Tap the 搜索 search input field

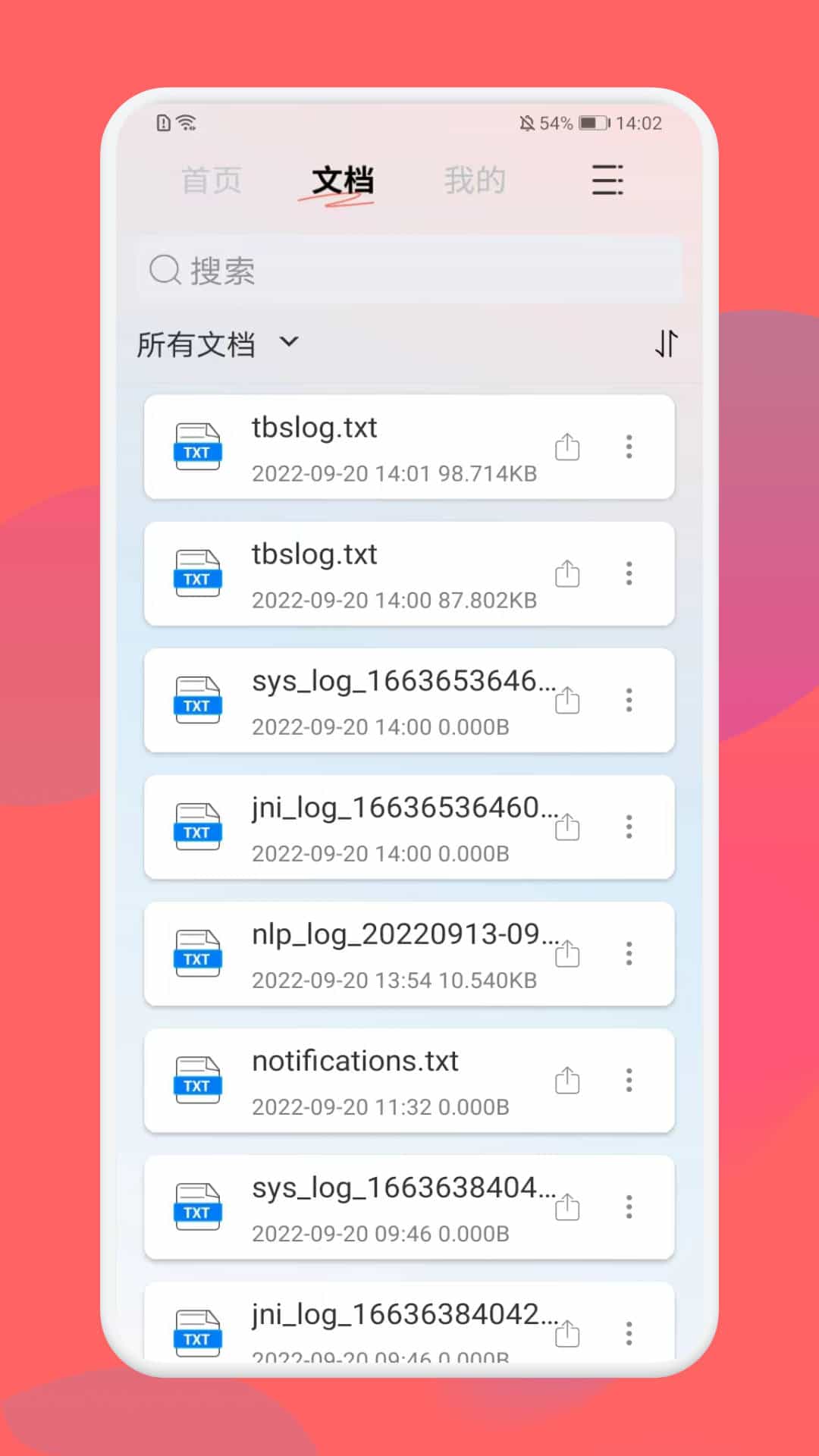[409, 271]
